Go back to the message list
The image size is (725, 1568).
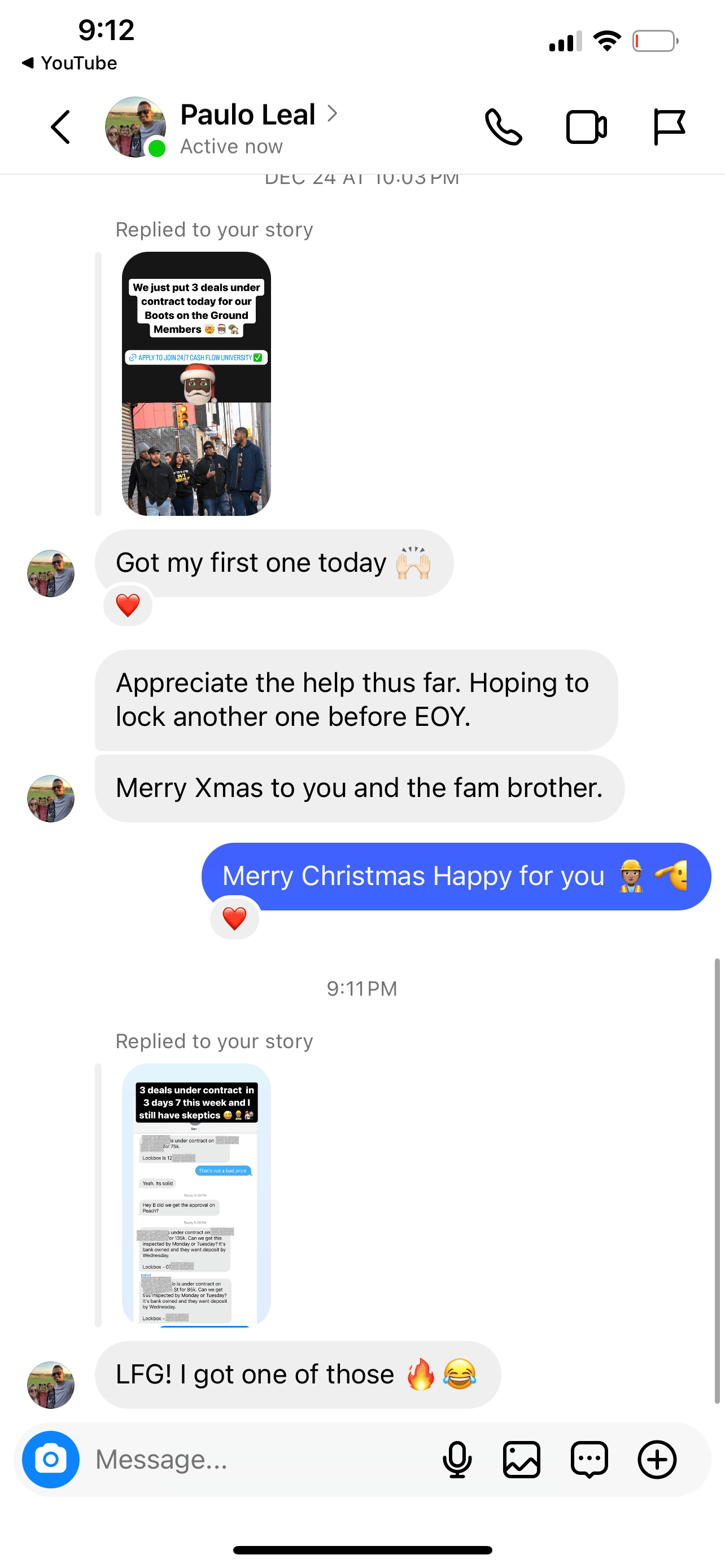pos(60,127)
